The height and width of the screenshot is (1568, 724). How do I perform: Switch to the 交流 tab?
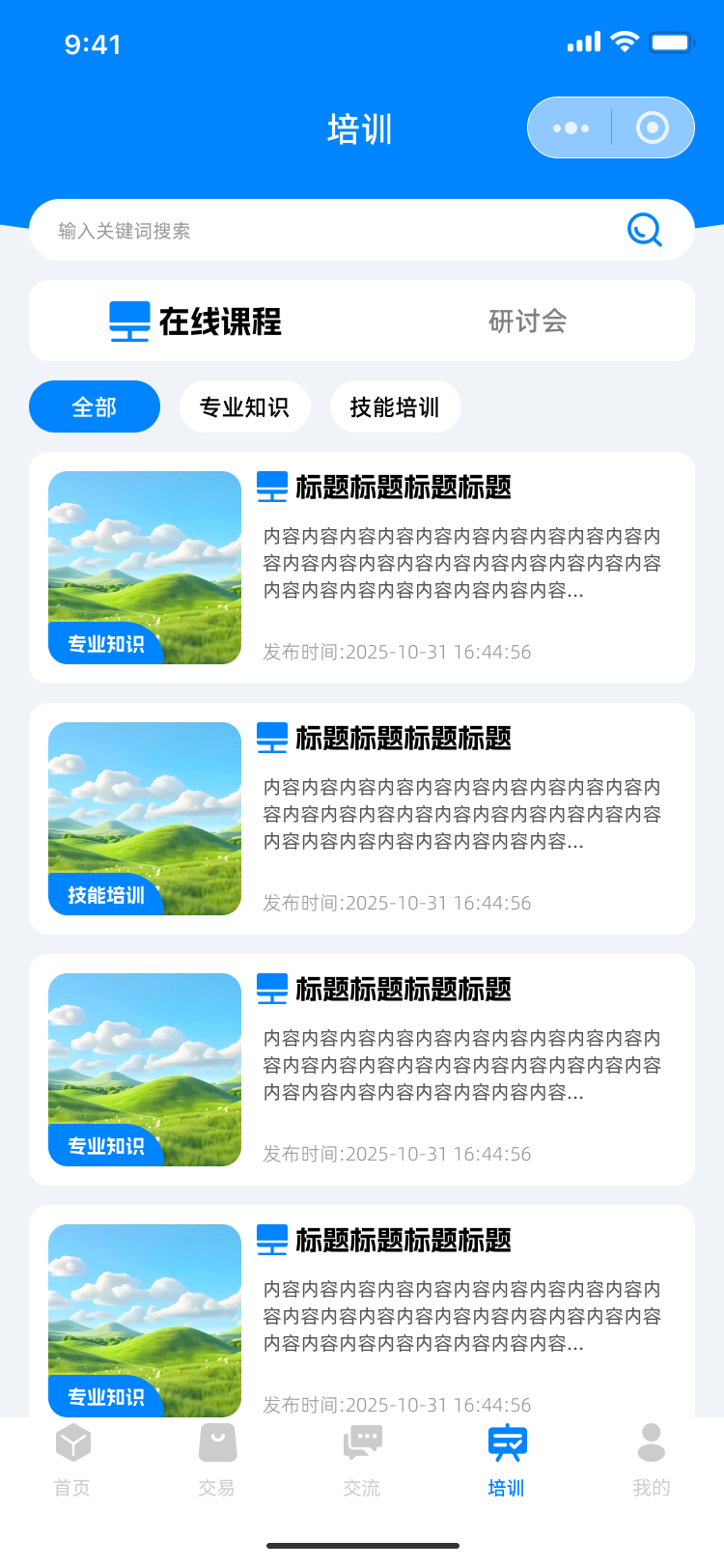[362, 1460]
